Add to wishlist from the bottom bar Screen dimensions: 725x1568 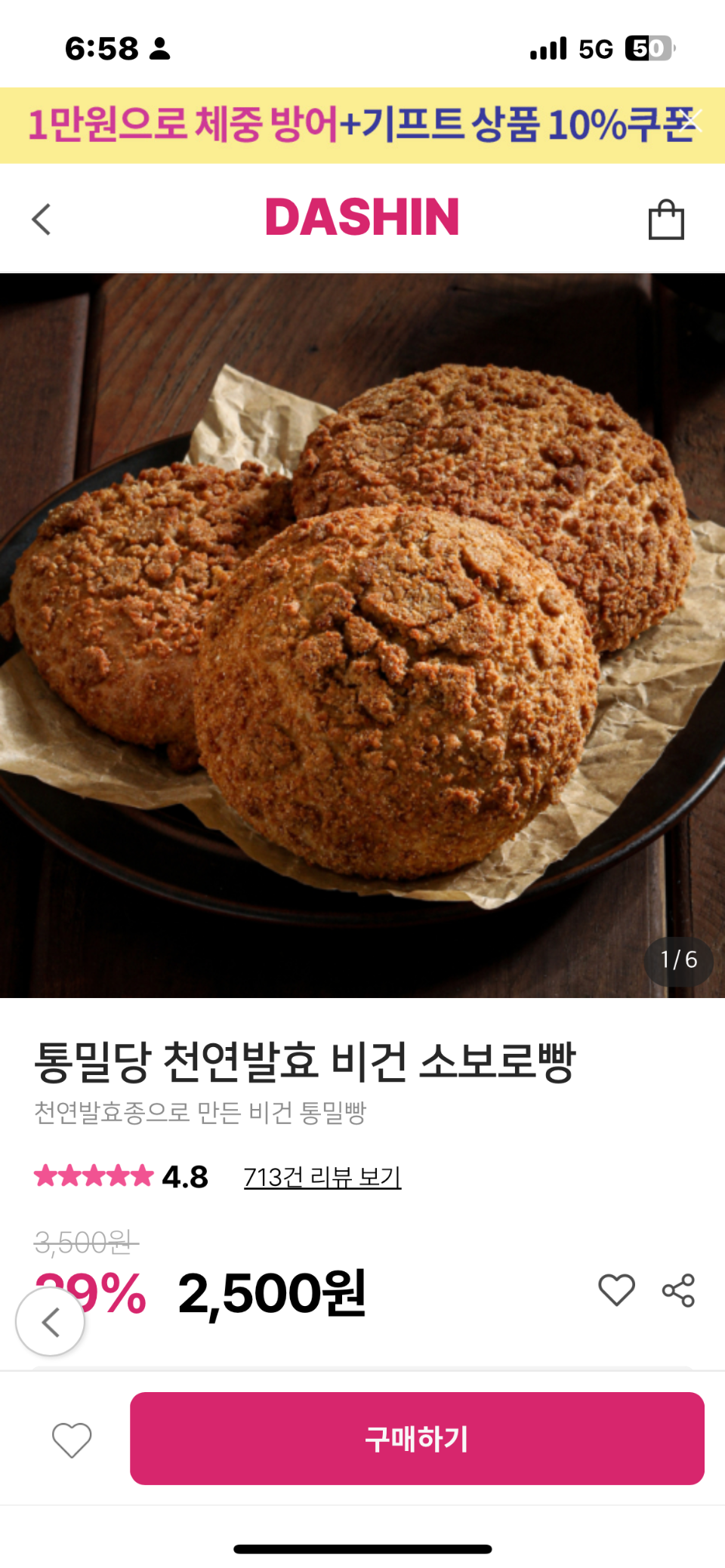pos(72,1440)
